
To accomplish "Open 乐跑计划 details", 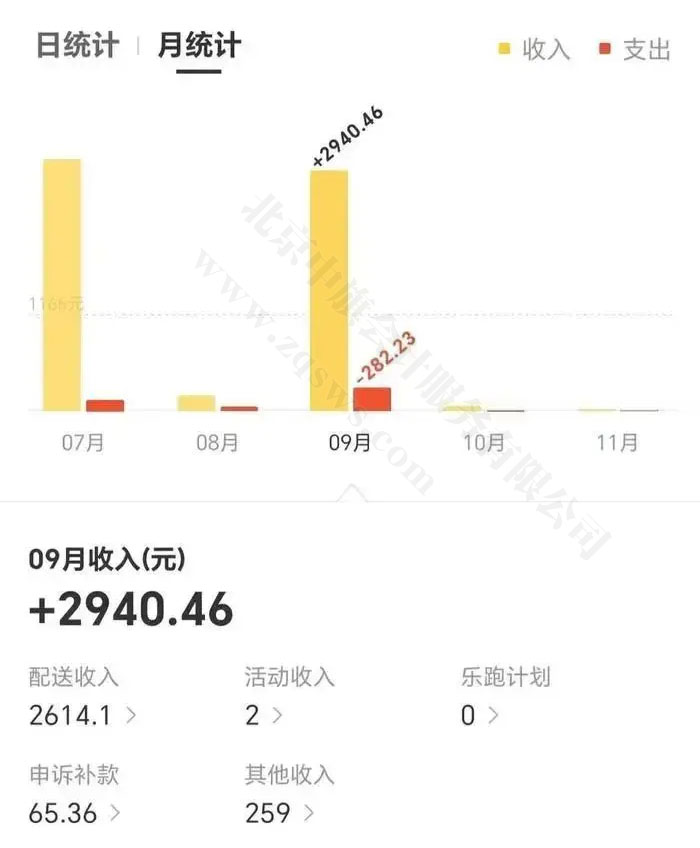I will [x=480, y=715].
